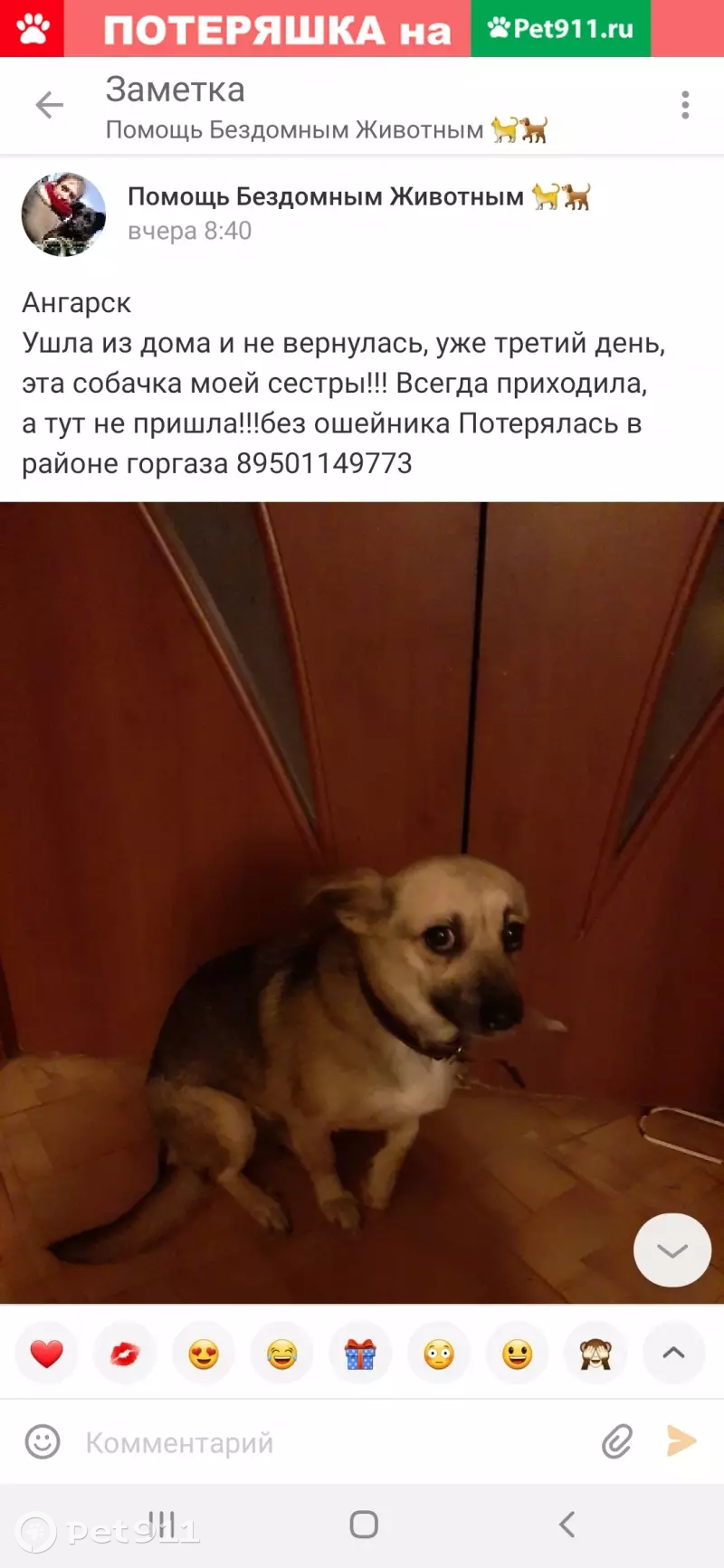Jump down using the round chevron button
This screenshot has width=724, height=1568.
(x=672, y=1250)
